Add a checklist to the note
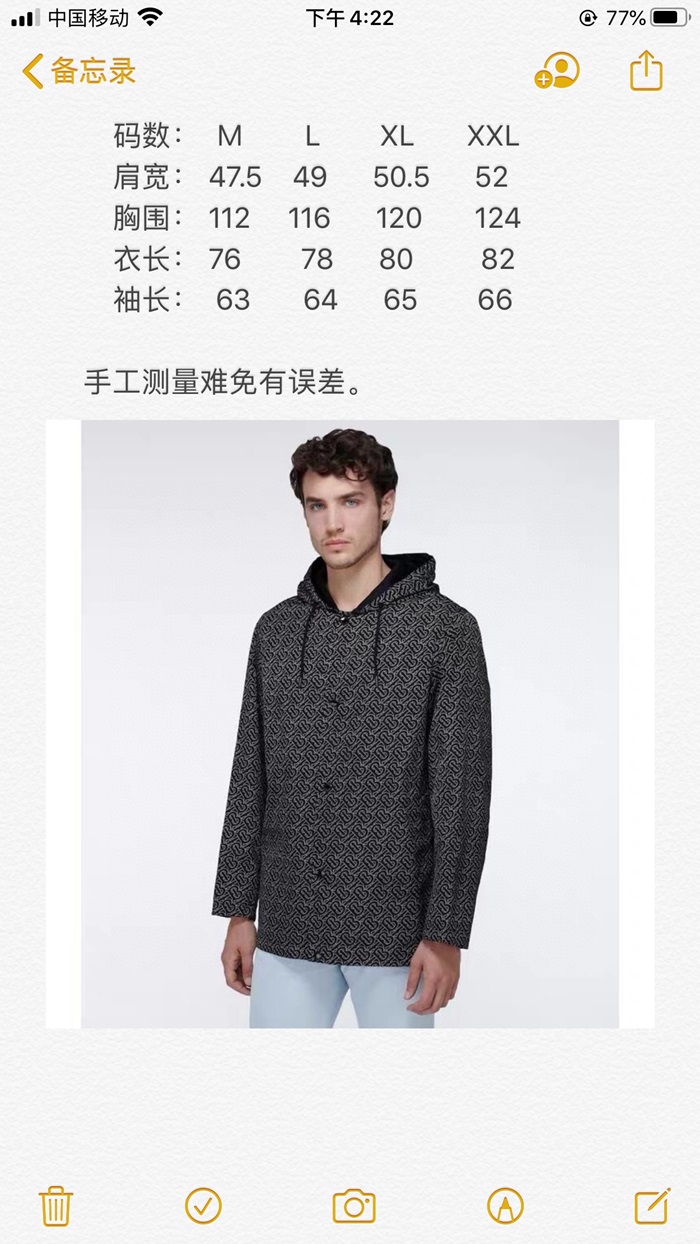 point(203,1206)
